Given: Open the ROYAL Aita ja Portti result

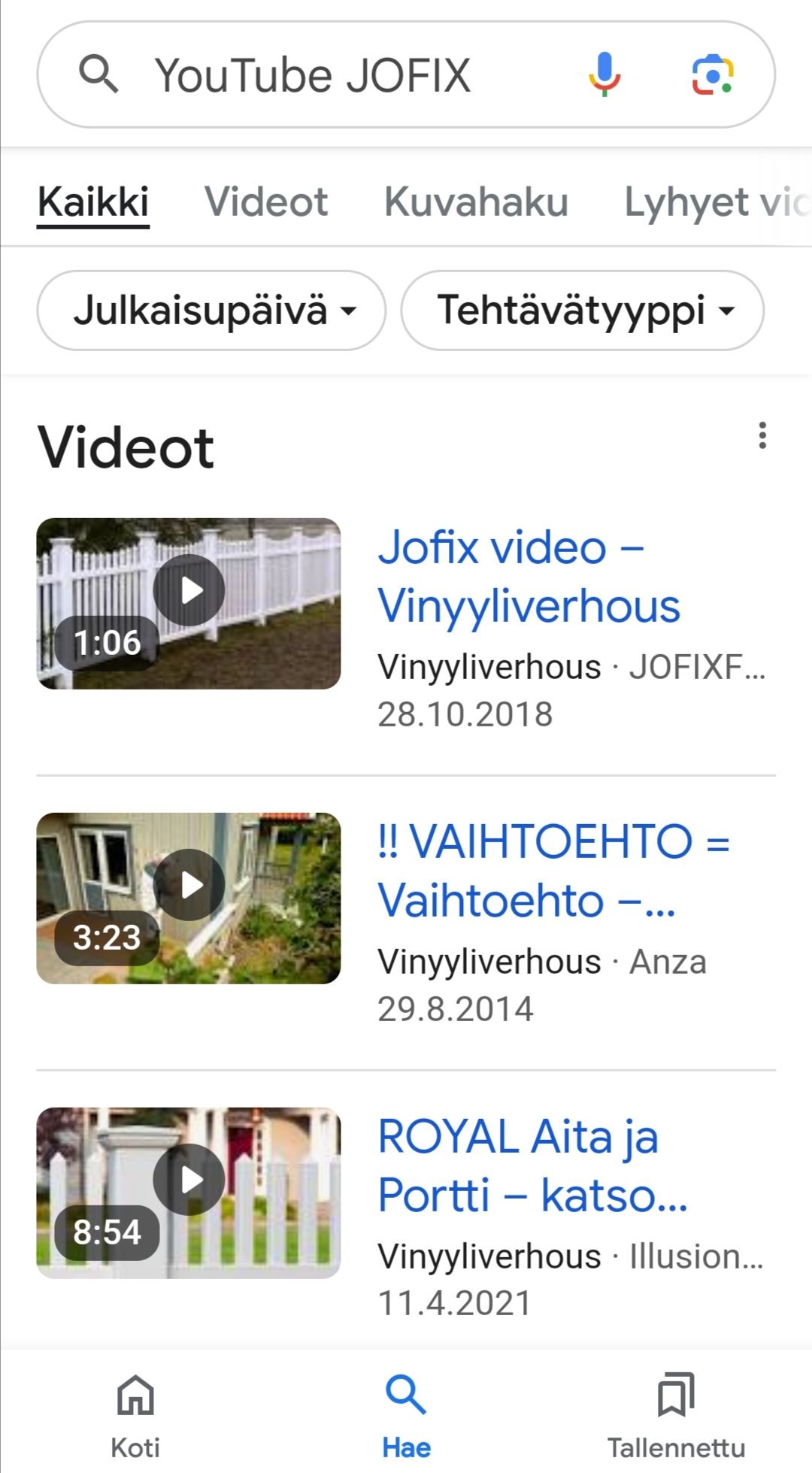Looking at the screenshot, I should 532,1165.
